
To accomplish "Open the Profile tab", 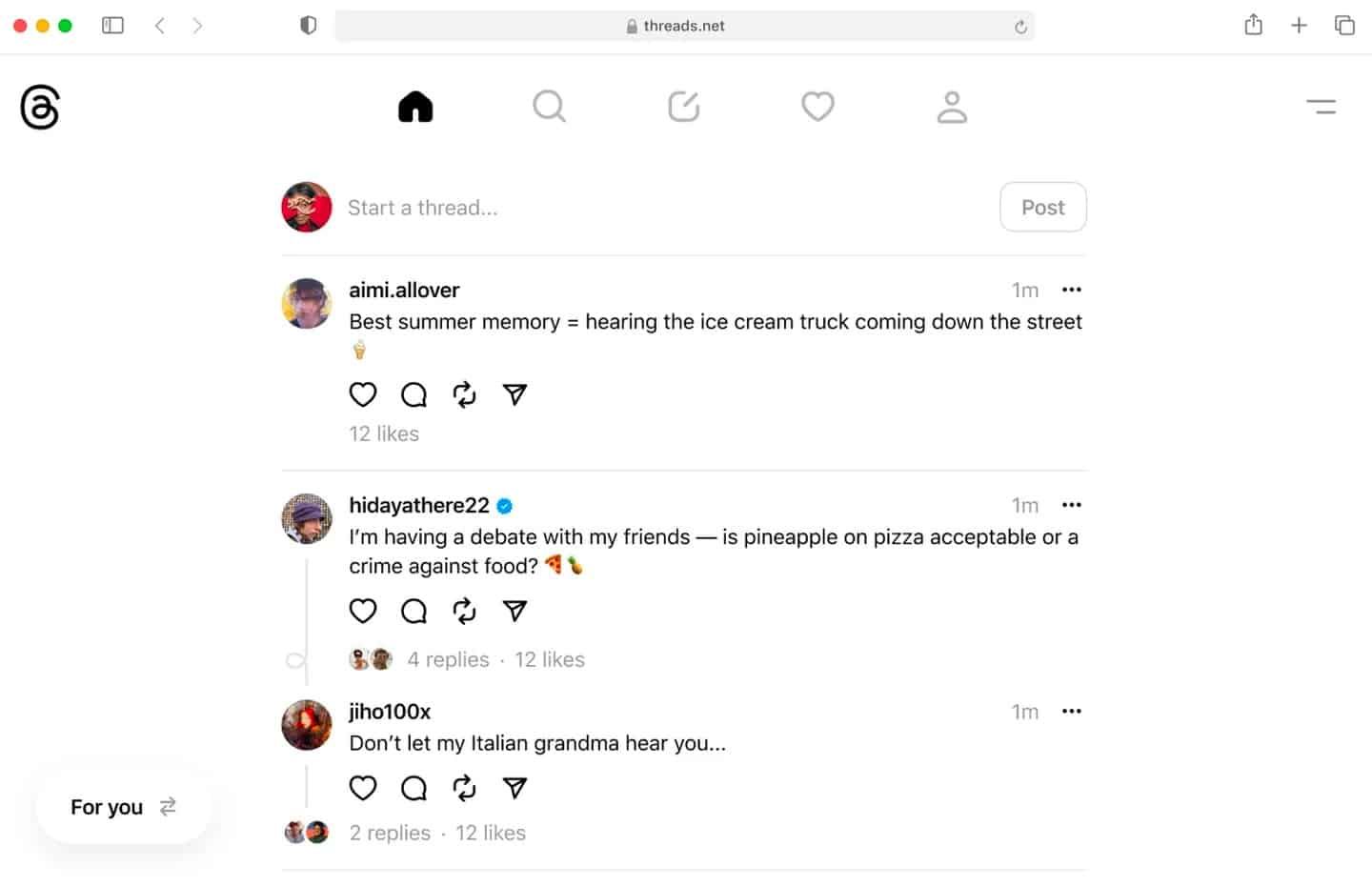I will (x=952, y=107).
